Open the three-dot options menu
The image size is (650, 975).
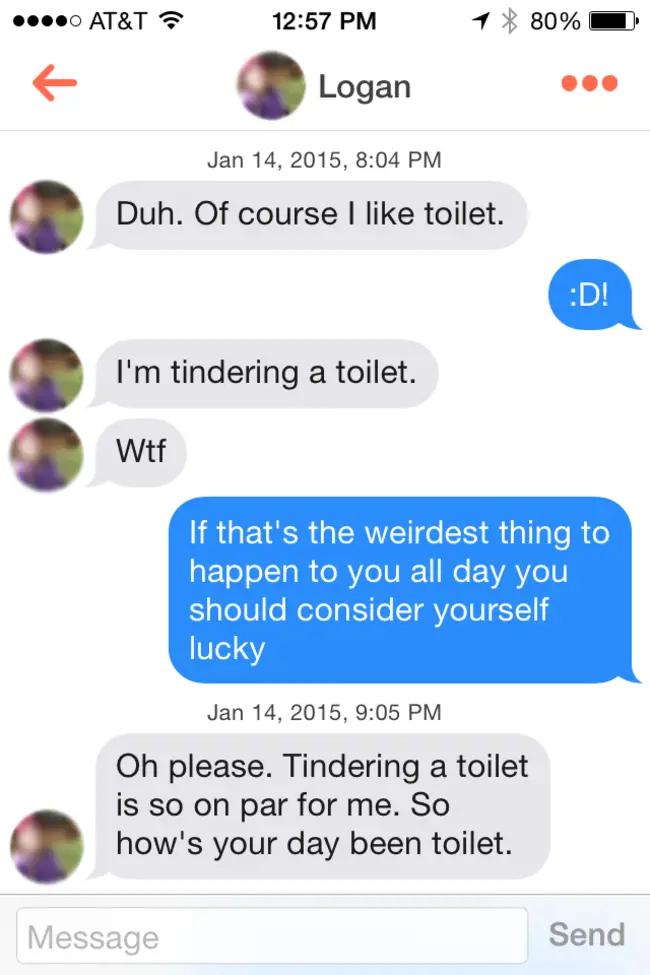click(589, 84)
